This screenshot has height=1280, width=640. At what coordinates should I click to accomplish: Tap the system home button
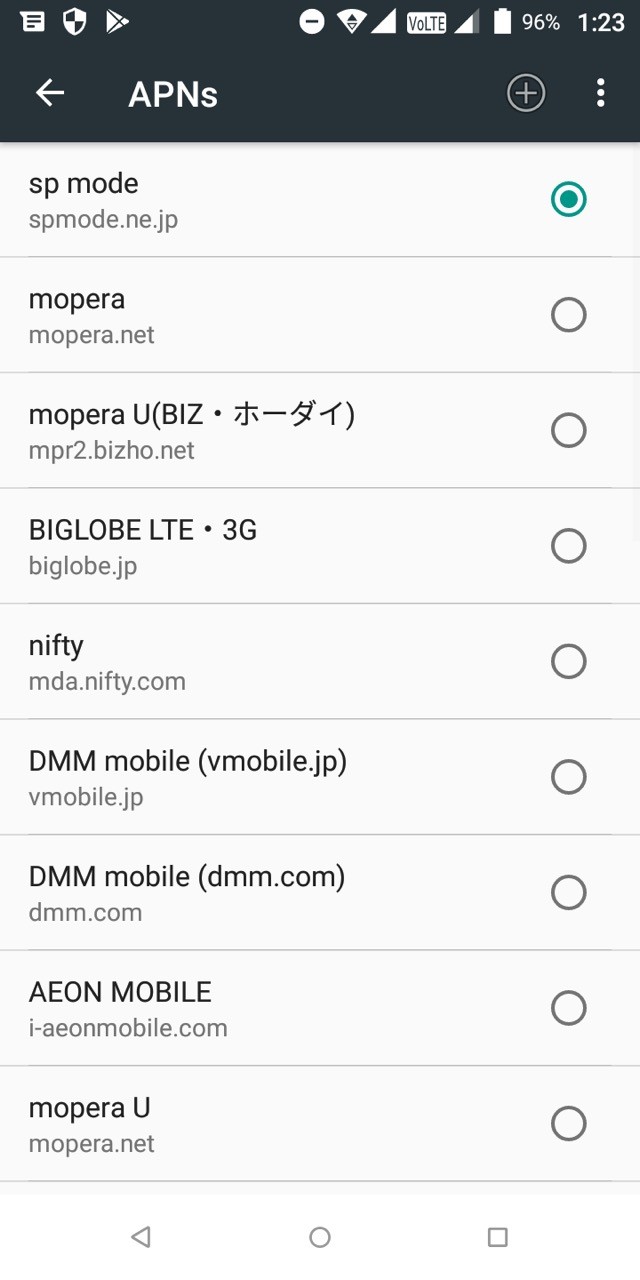(320, 1238)
